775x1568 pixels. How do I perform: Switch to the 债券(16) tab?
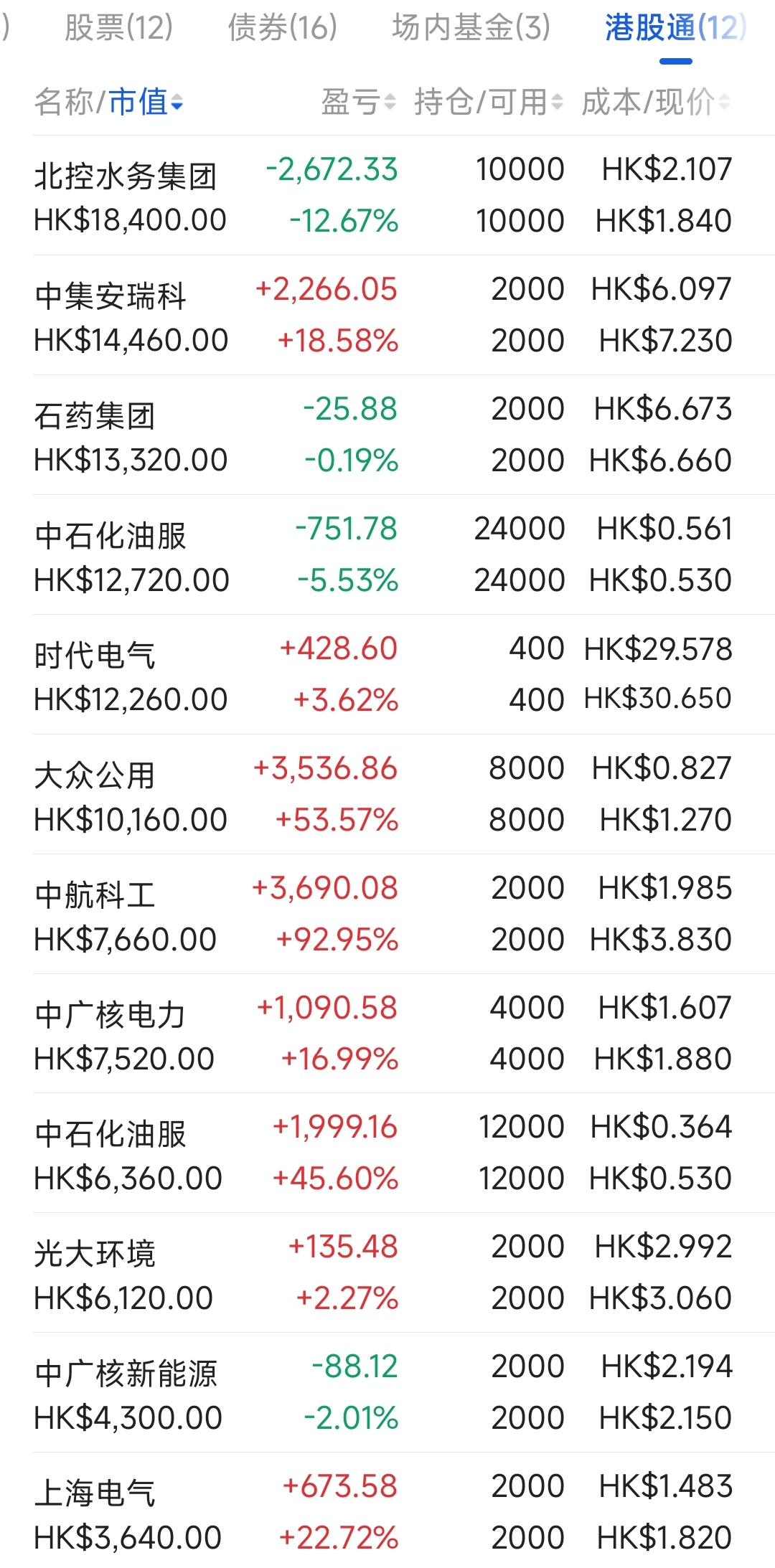pyautogui.click(x=282, y=29)
